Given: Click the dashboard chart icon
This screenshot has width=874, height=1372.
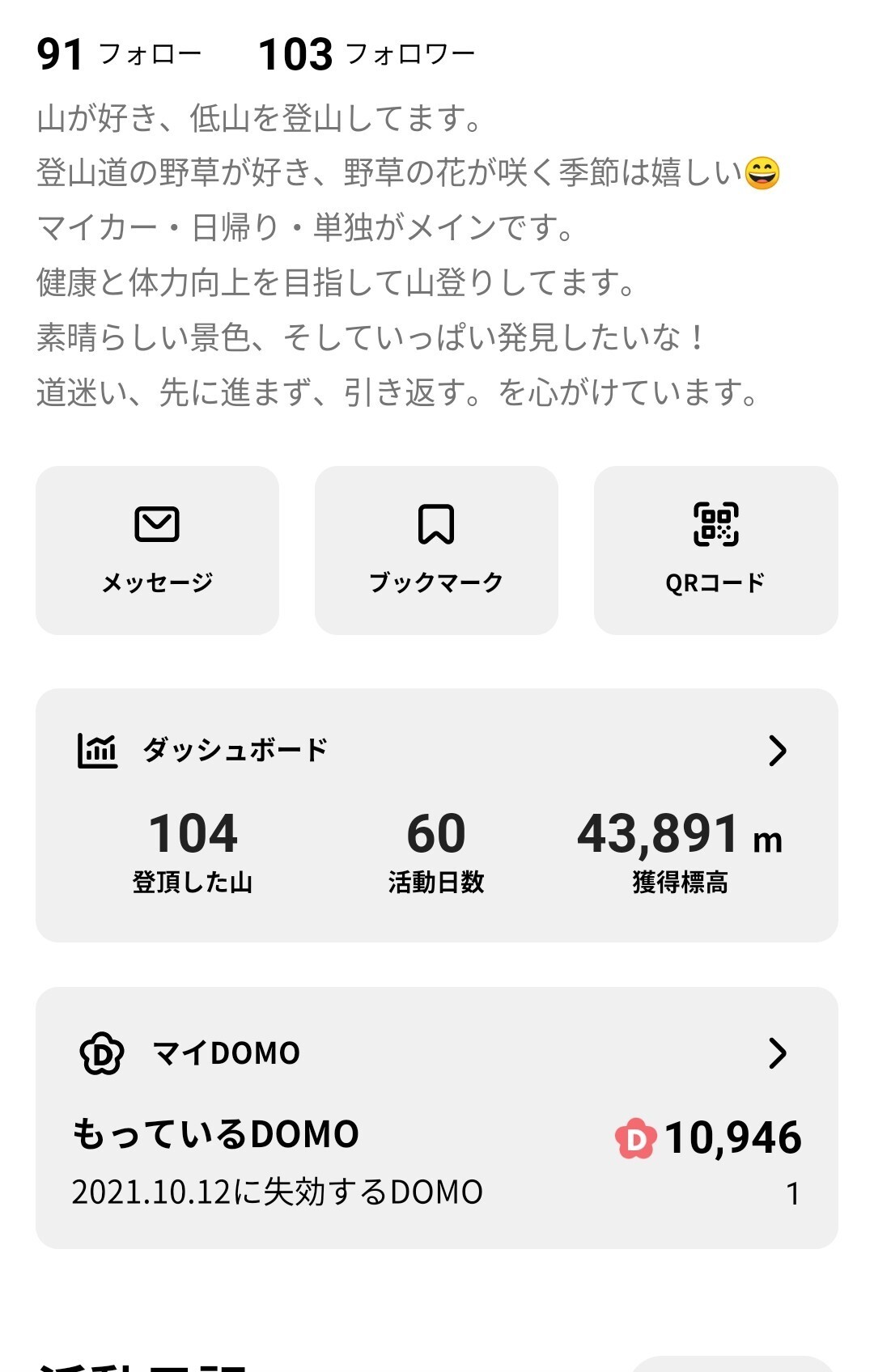Looking at the screenshot, I should 97,751.
